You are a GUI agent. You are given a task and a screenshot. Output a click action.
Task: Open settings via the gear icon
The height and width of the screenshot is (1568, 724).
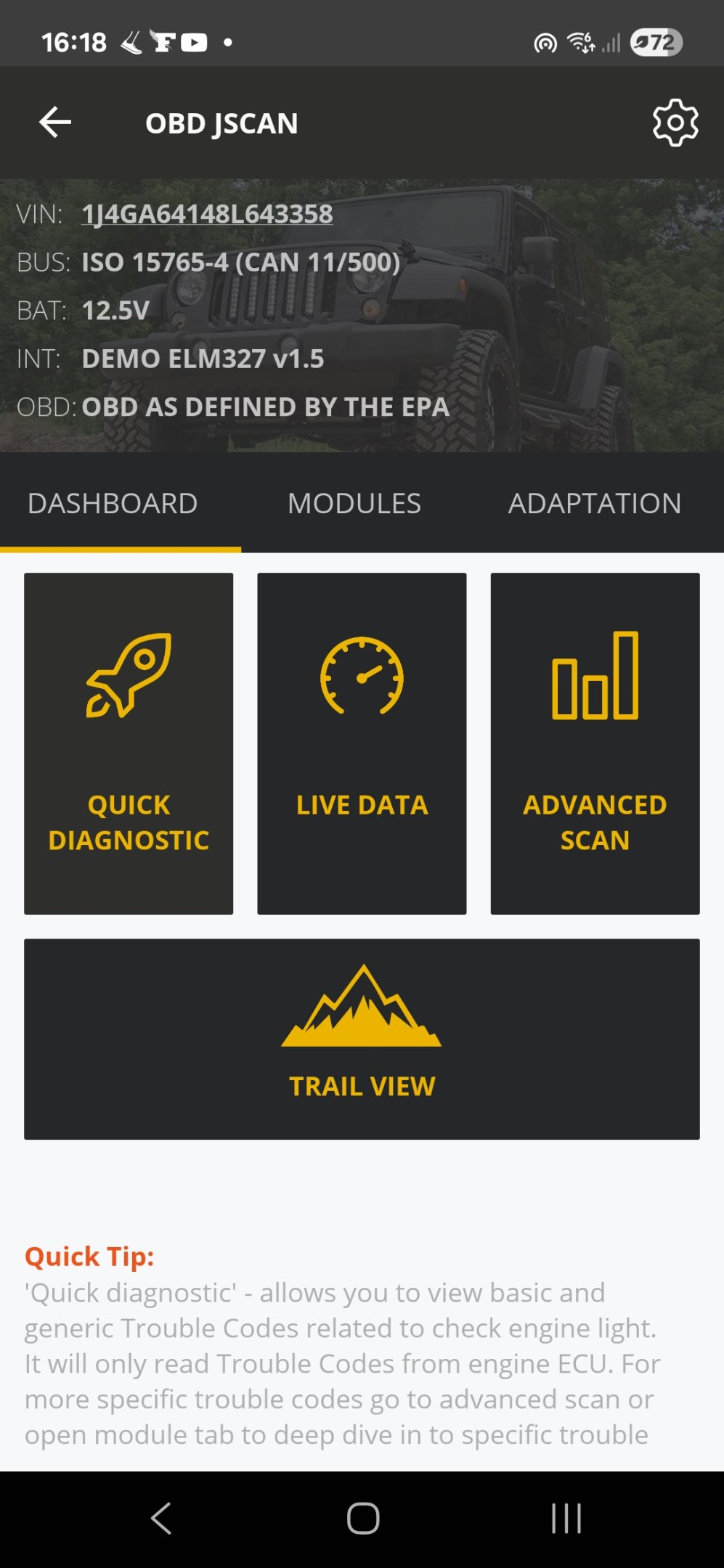click(x=675, y=123)
